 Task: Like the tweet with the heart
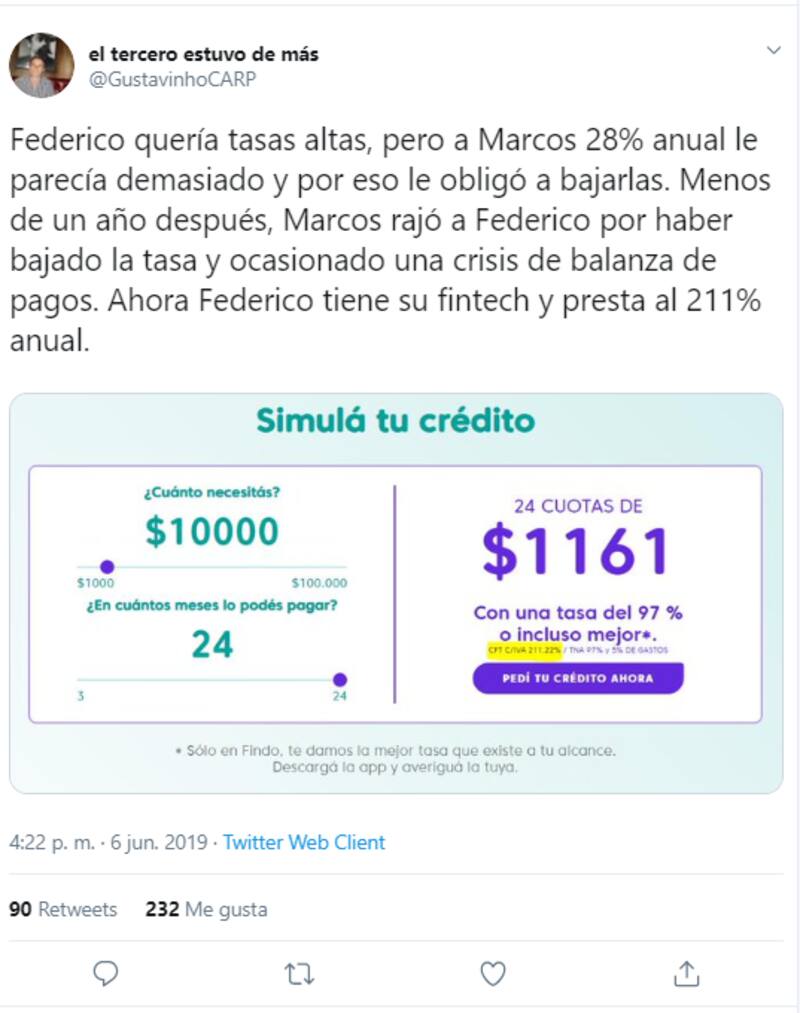pyautogui.click(x=492, y=972)
